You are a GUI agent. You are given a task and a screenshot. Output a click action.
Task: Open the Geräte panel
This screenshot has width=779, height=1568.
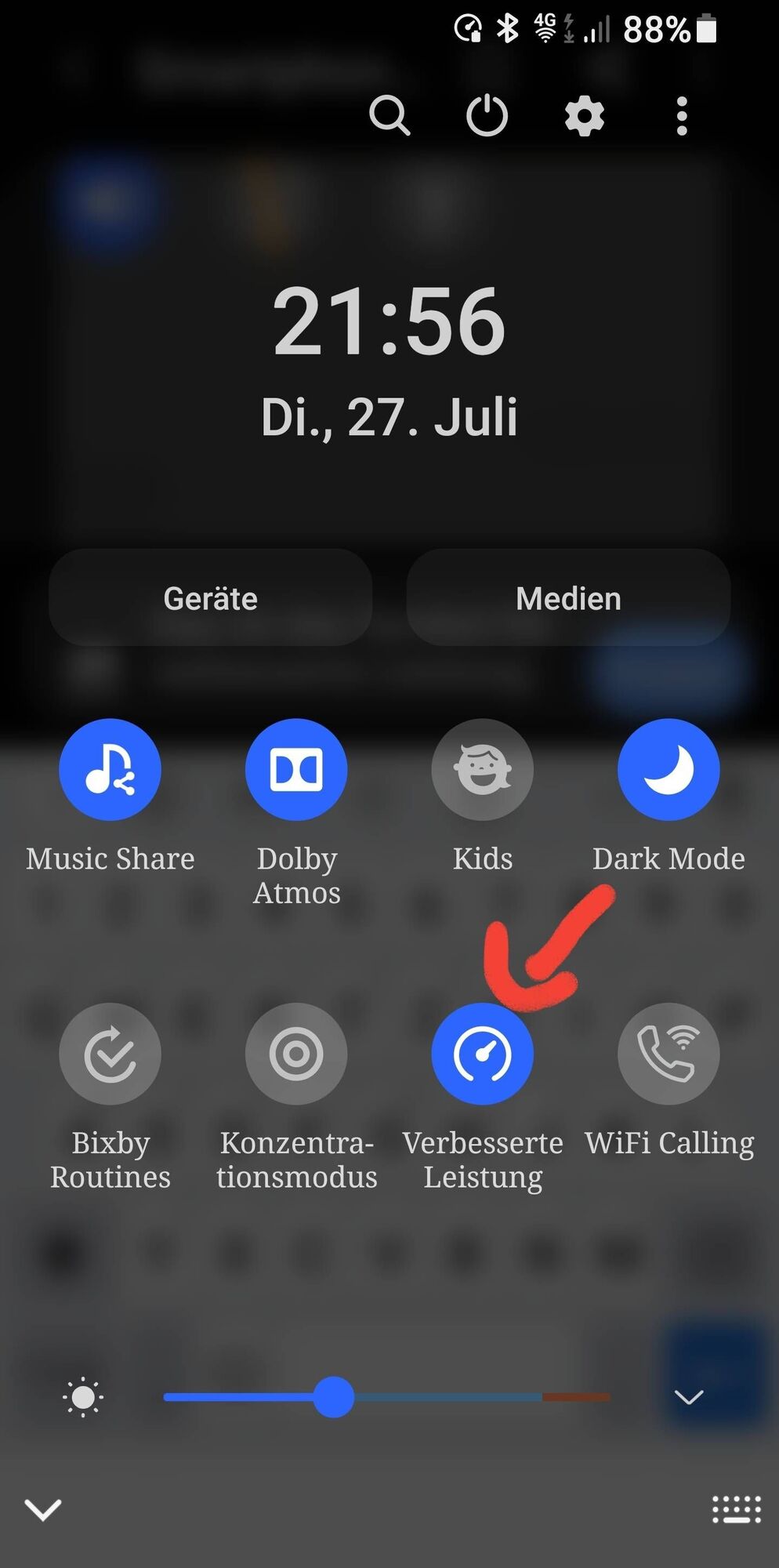click(210, 598)
